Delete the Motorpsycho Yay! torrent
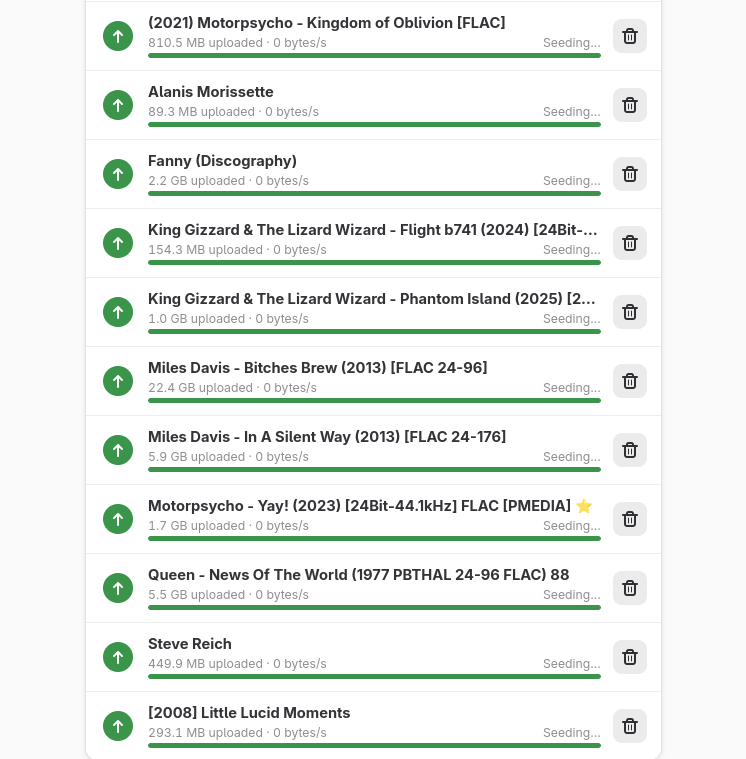The image size is (746, 759). (629, 519)
